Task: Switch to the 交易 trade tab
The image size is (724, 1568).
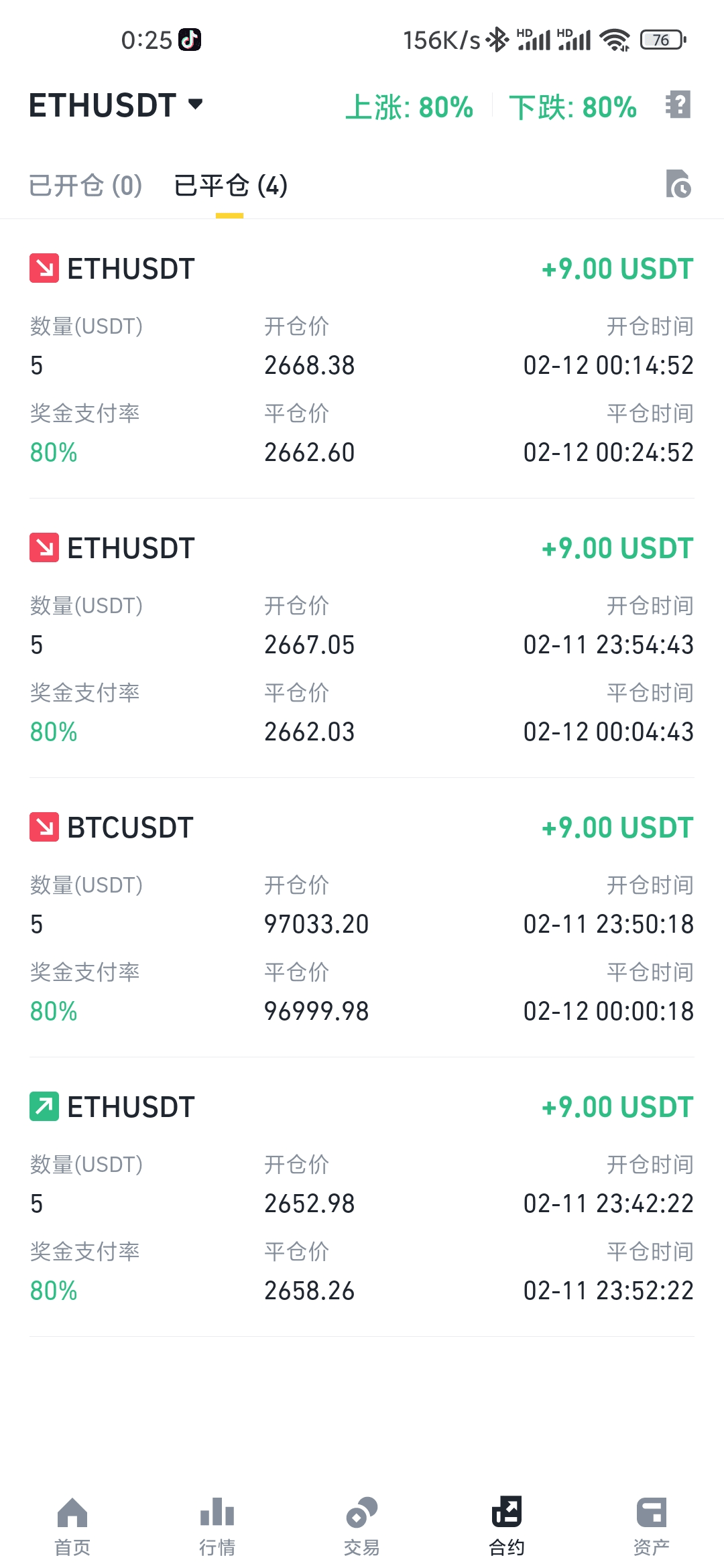Action: click(362, 1527)
